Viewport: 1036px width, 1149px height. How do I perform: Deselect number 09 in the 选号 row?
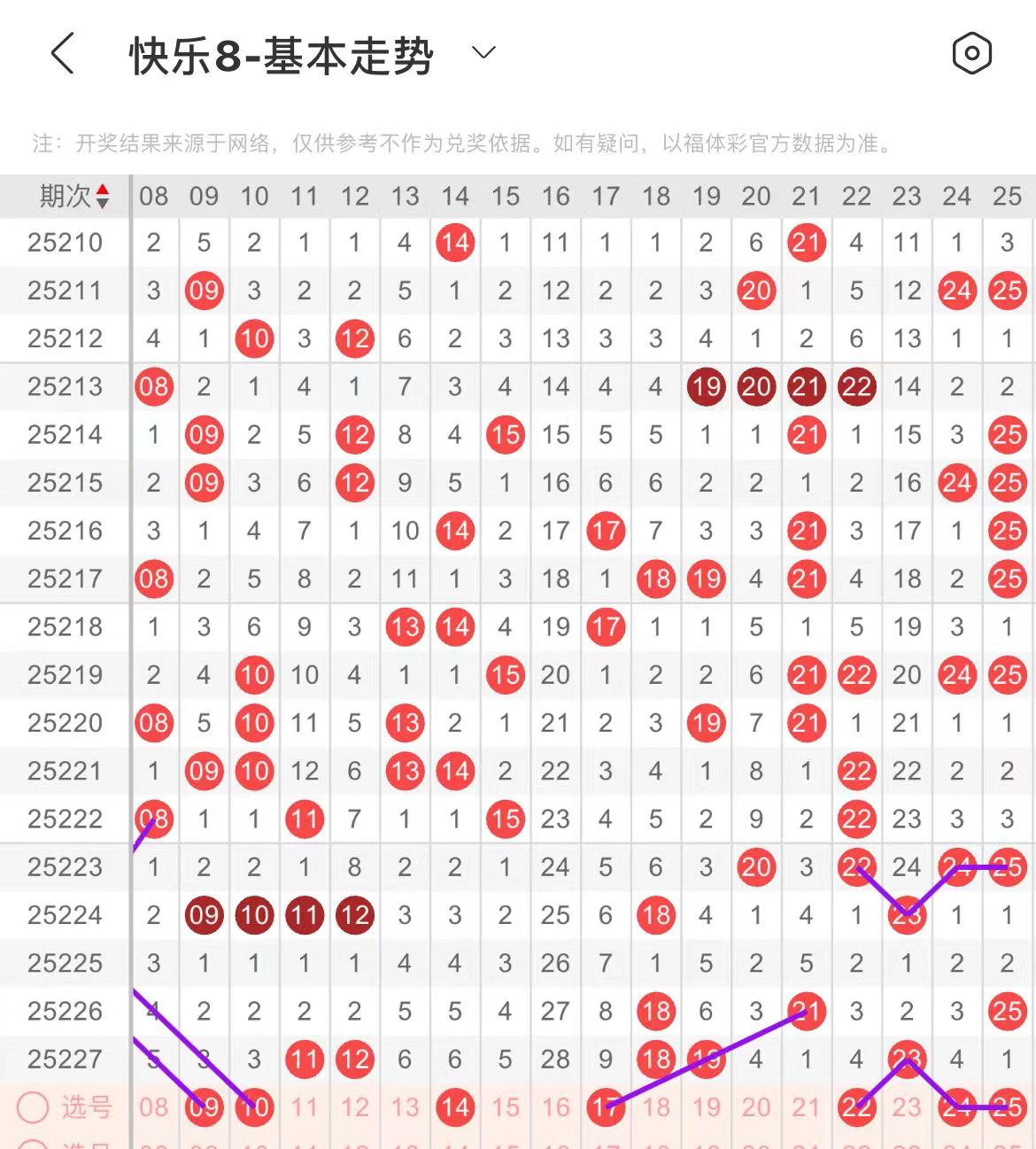(x=204, y=1106)
